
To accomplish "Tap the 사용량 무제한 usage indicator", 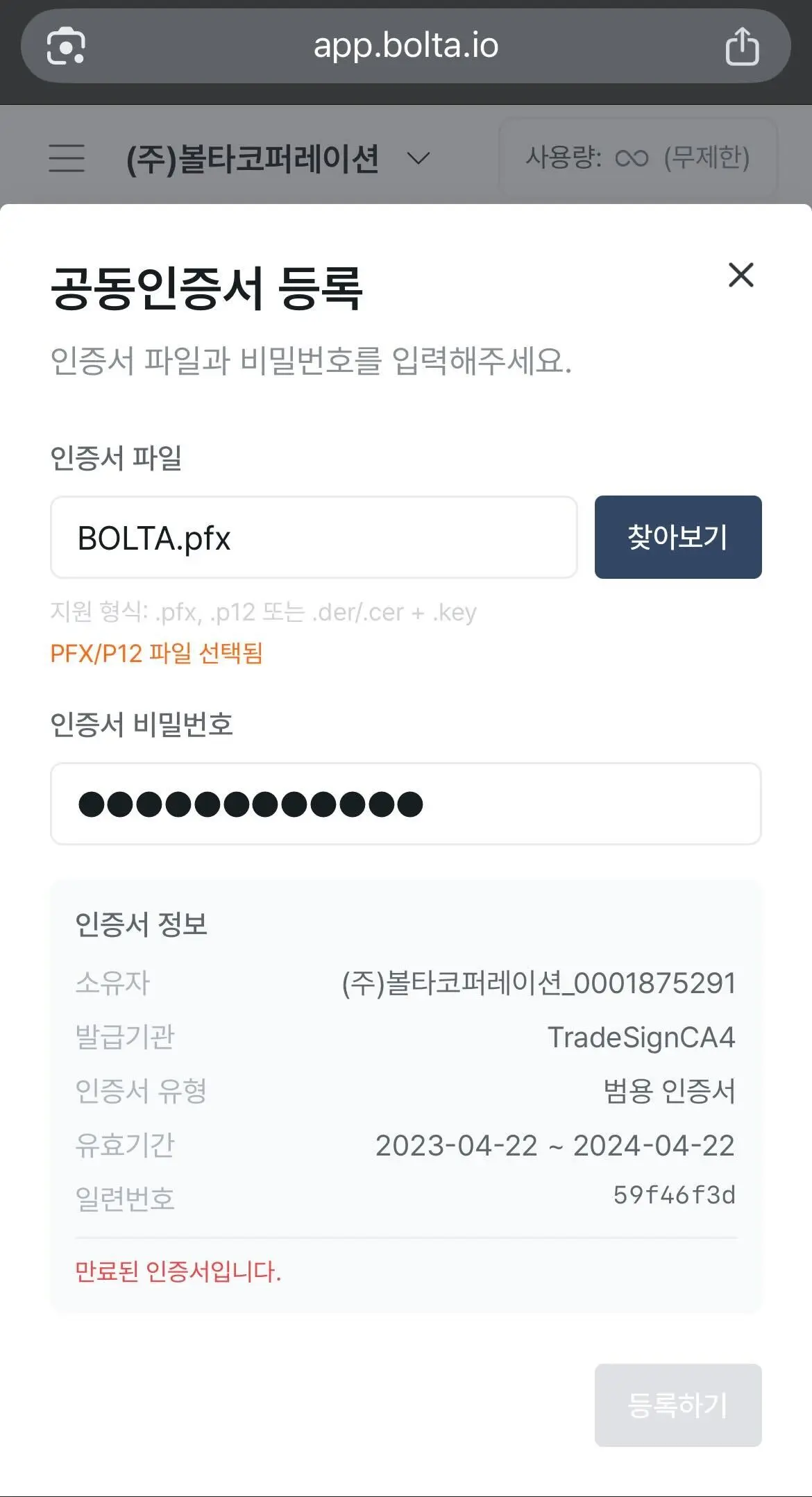I will (x=638, y=158).
